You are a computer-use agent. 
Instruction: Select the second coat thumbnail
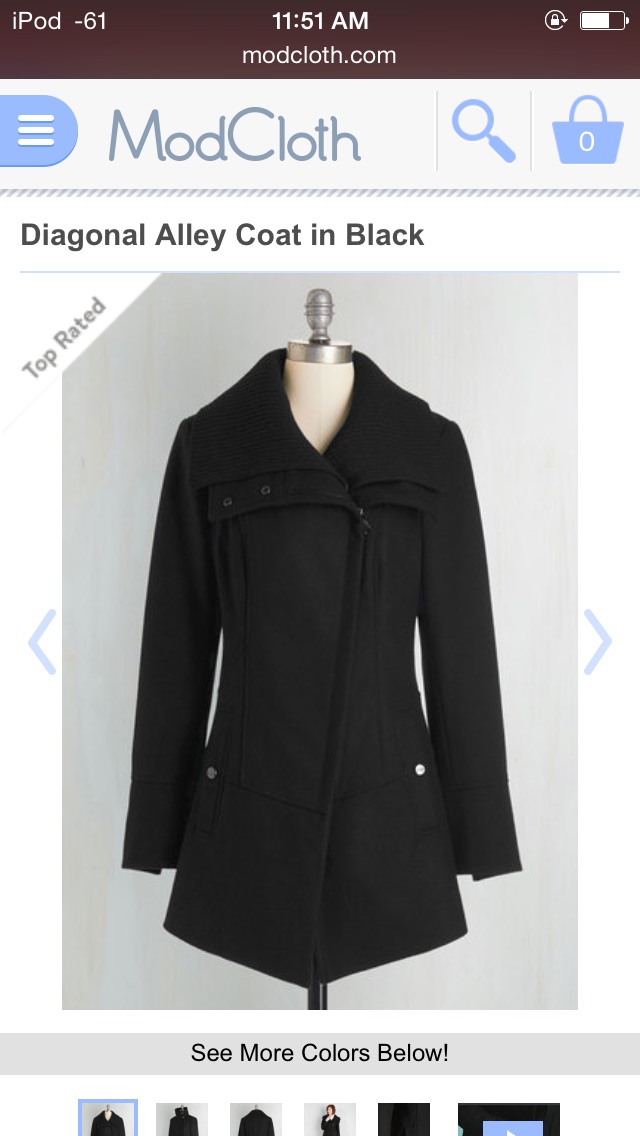182,1119
